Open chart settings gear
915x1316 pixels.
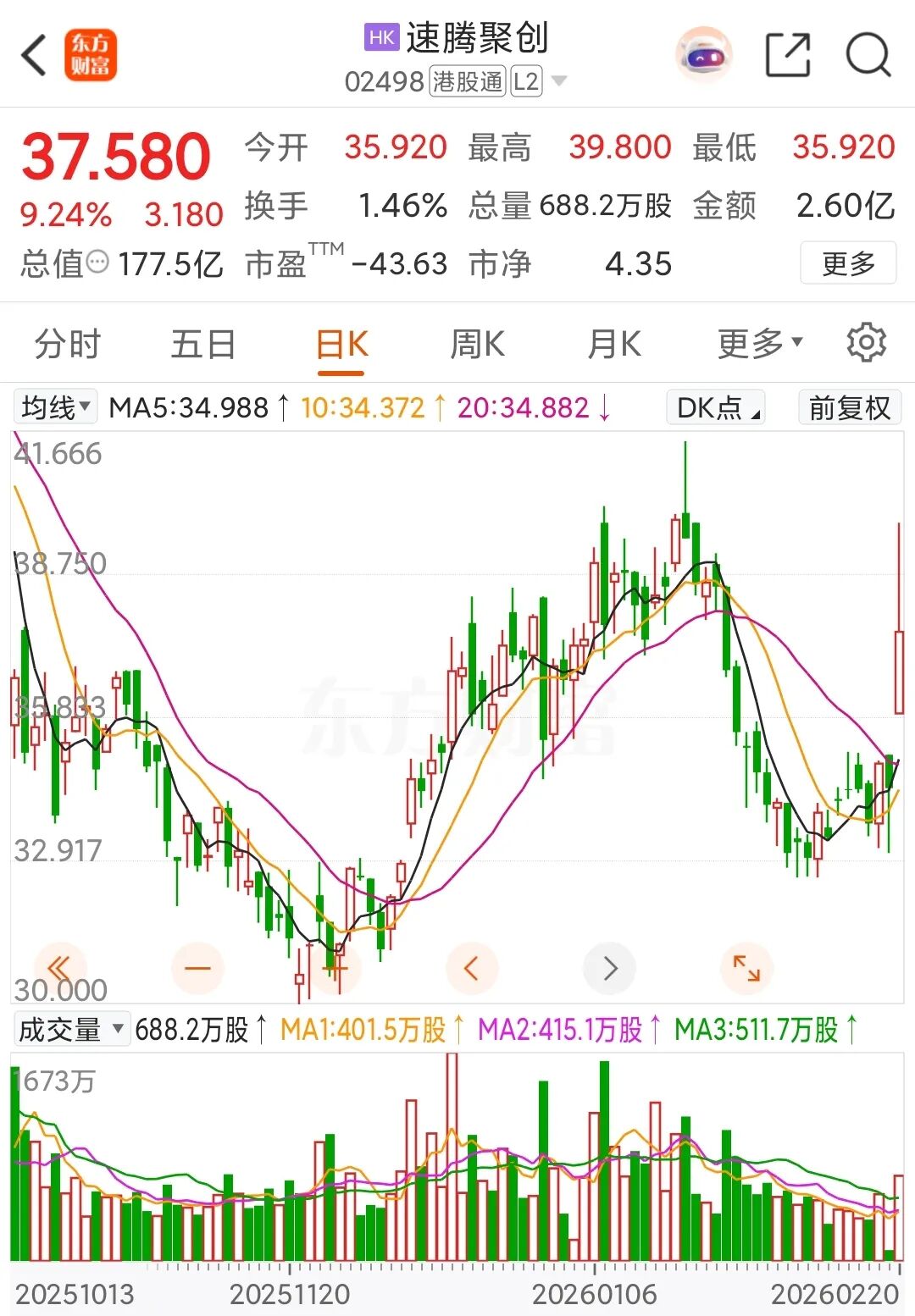click(866, 343)
